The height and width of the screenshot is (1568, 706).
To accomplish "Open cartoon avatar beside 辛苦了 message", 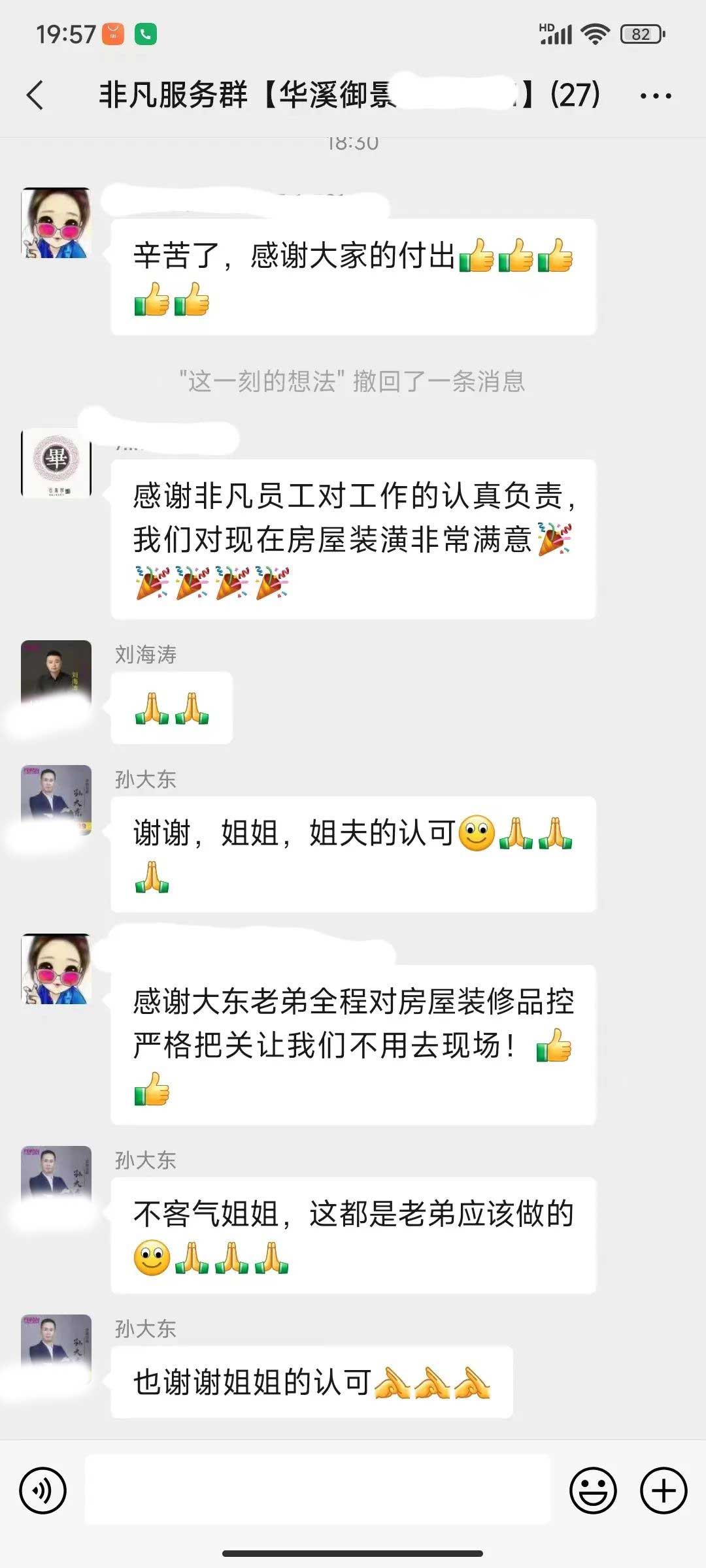I will (x=56, y=223).
